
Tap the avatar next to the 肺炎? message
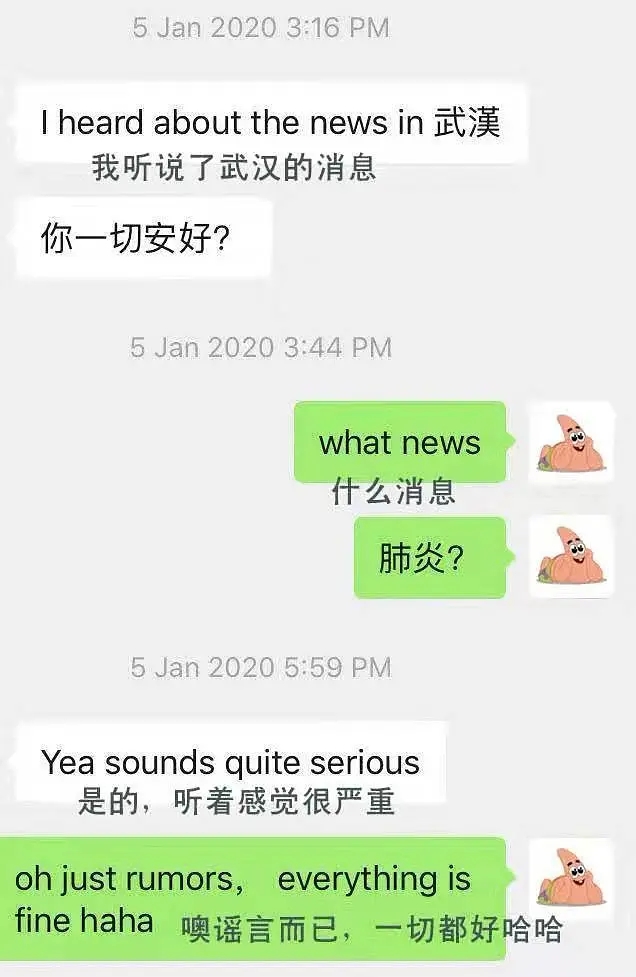pyautogui.click(x=571, y=557)
